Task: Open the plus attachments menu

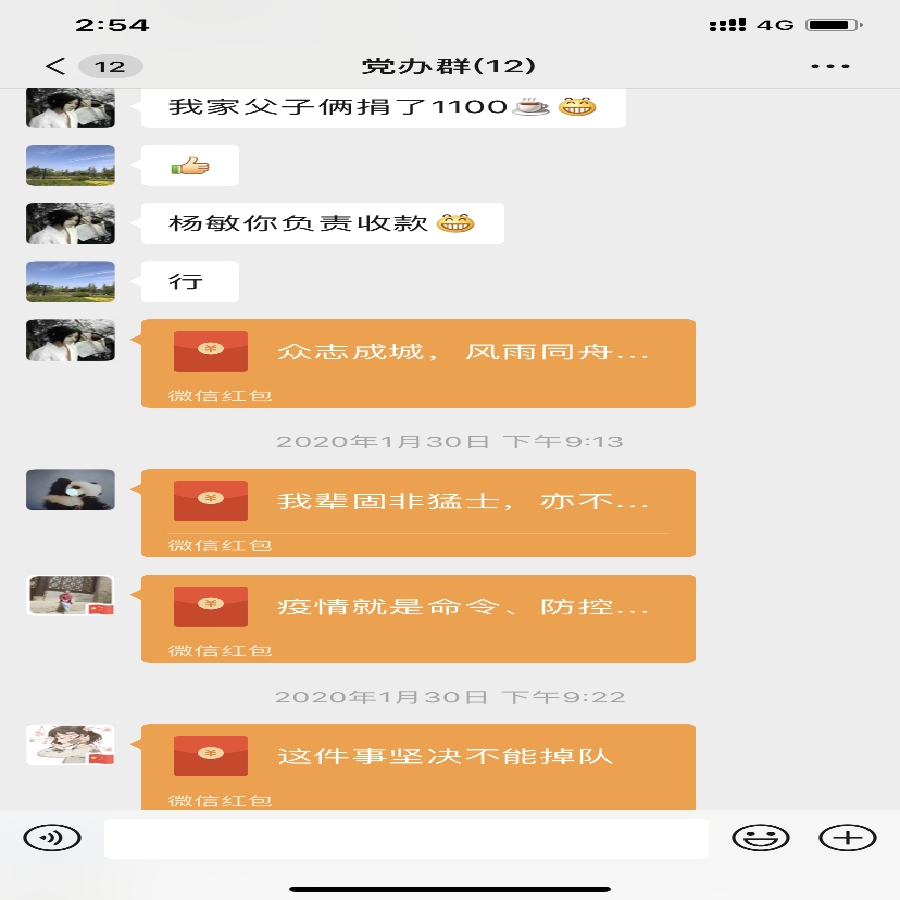Action: pos(847,838)
